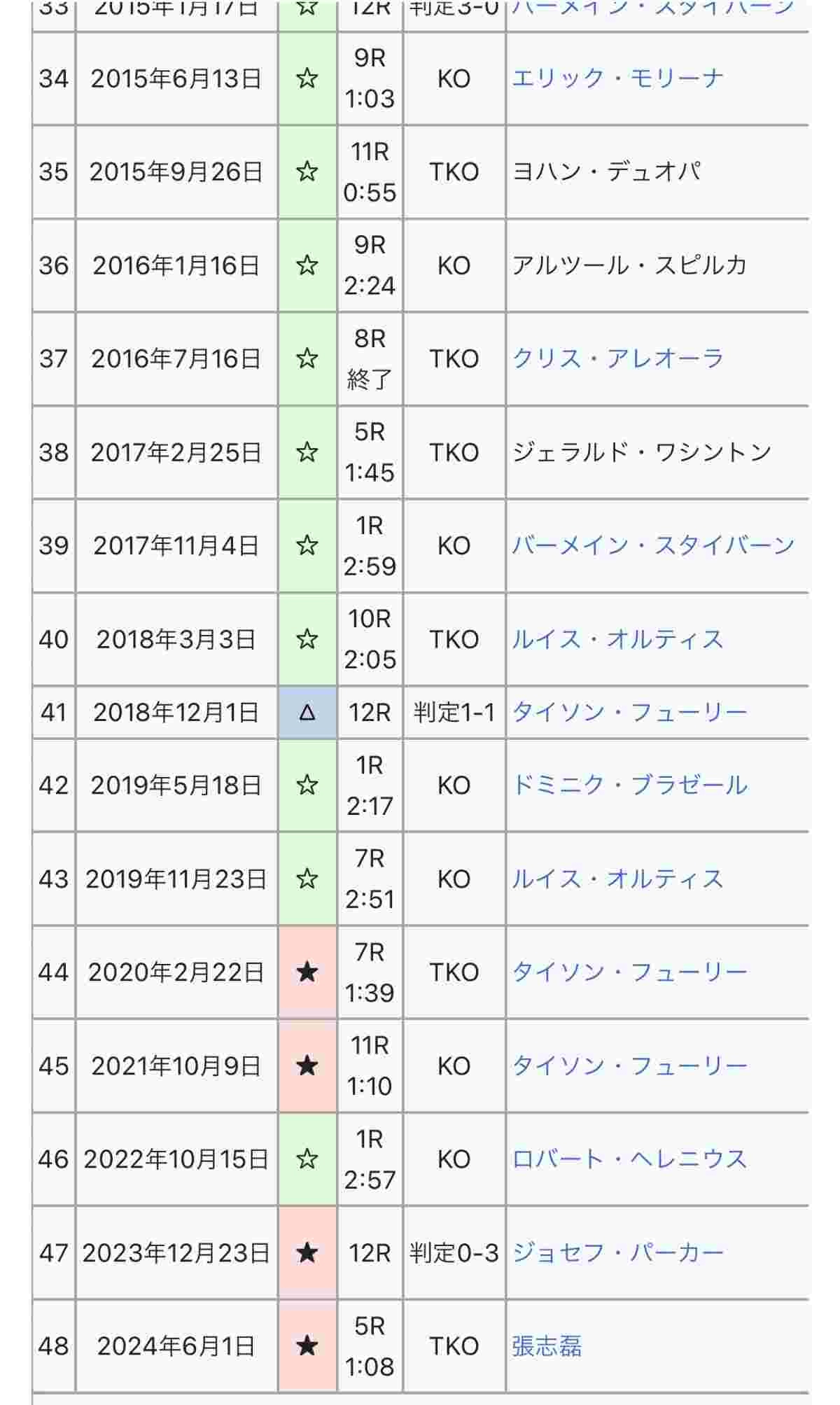Open バーメイン・スタイバーン link in the 2017年11月4日 row
The image size is (840, 1405).
click(653, 545)
